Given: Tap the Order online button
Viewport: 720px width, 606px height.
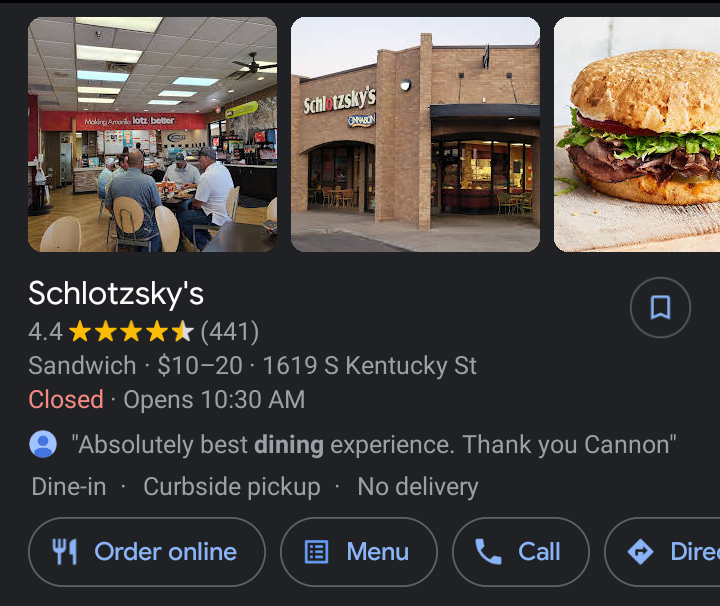Looking at the screenshot, I should (146, 552).
